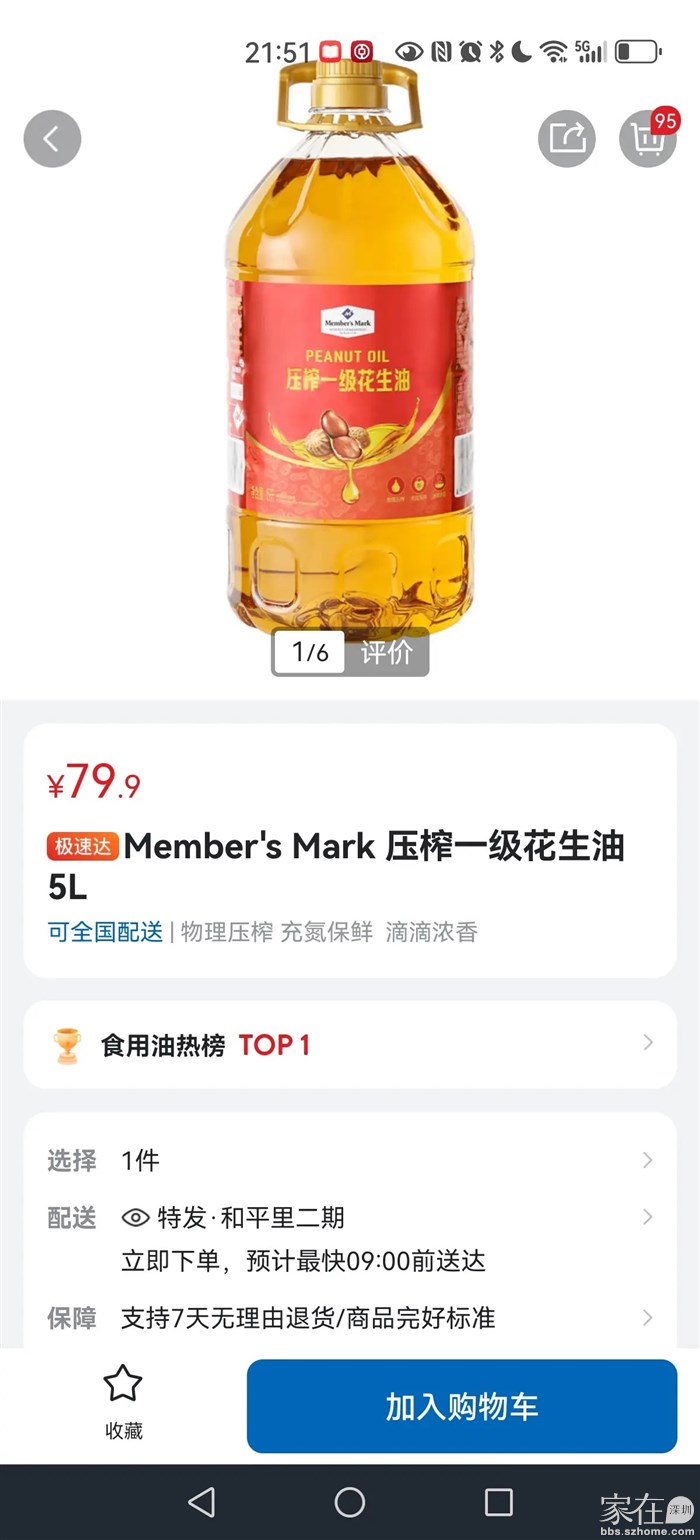
Task: Open the 食用油热榜 TOP 1 ranking
Action: (350, 1045)
